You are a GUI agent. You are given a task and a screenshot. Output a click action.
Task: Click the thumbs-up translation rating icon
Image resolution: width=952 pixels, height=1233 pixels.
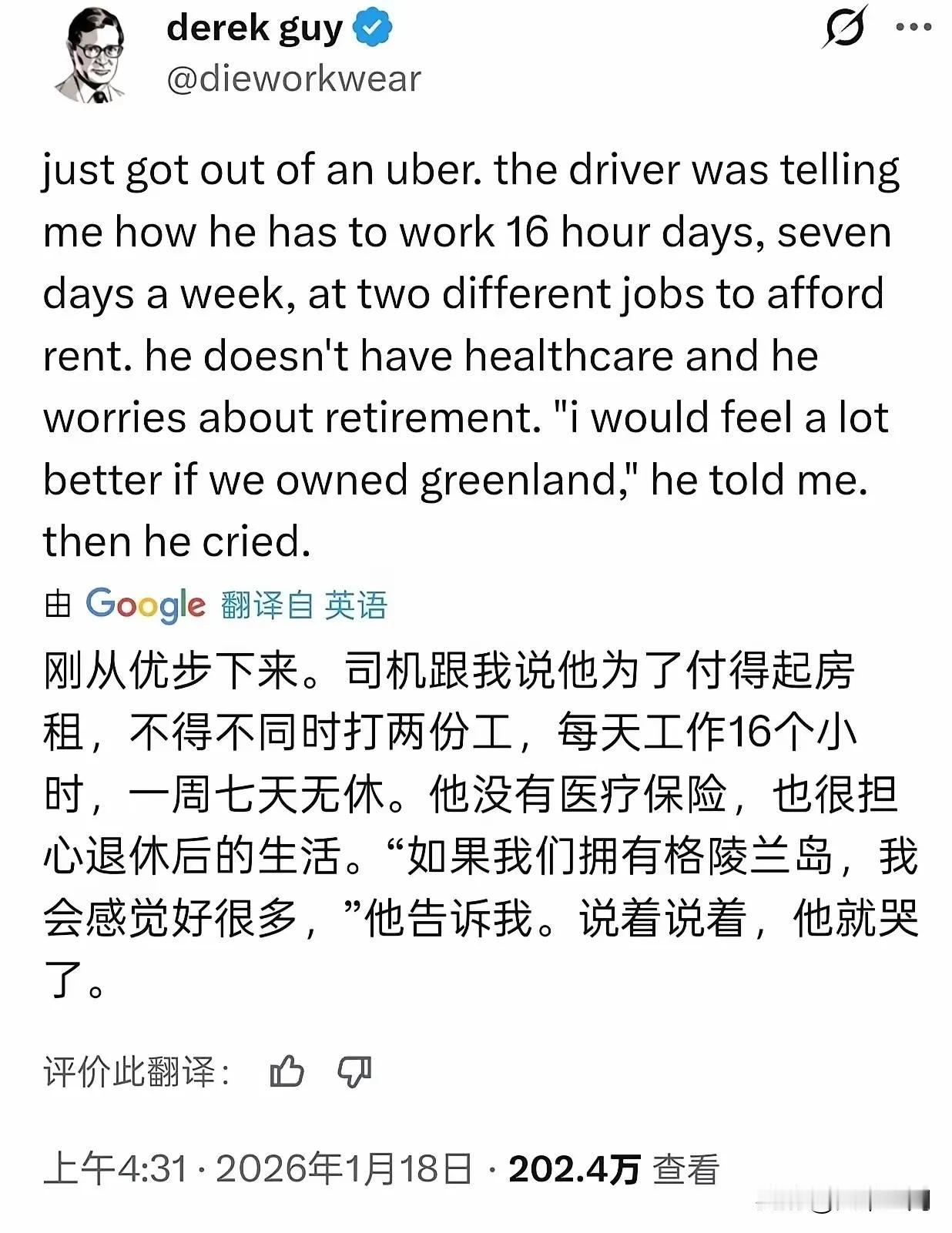coord(287,1071)
